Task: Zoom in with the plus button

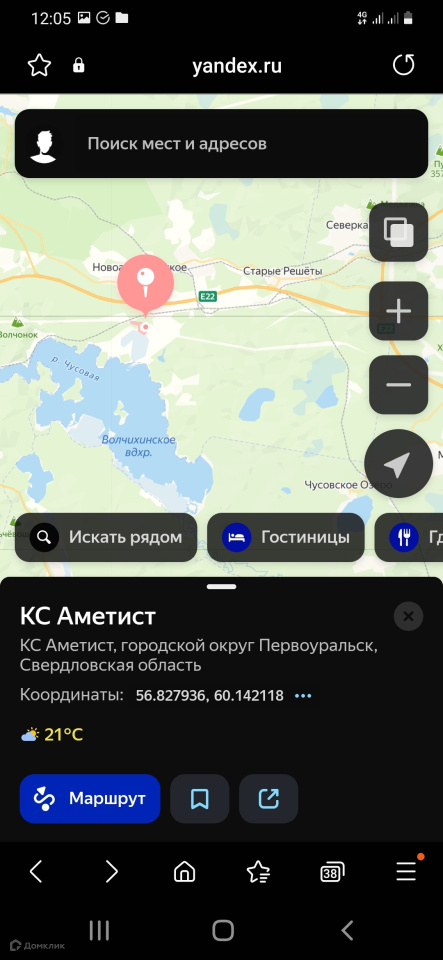Action: tap(398, 312)
